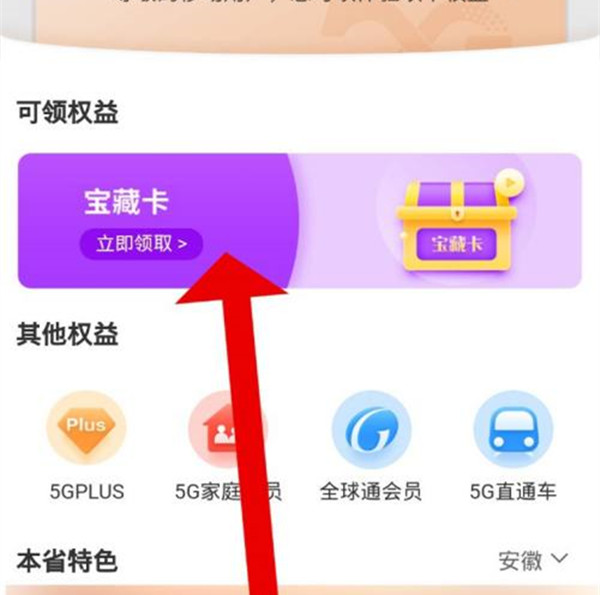Open the 5GPLUS benefit
This screenshot has height=595, width=600.
click(86, 430)
